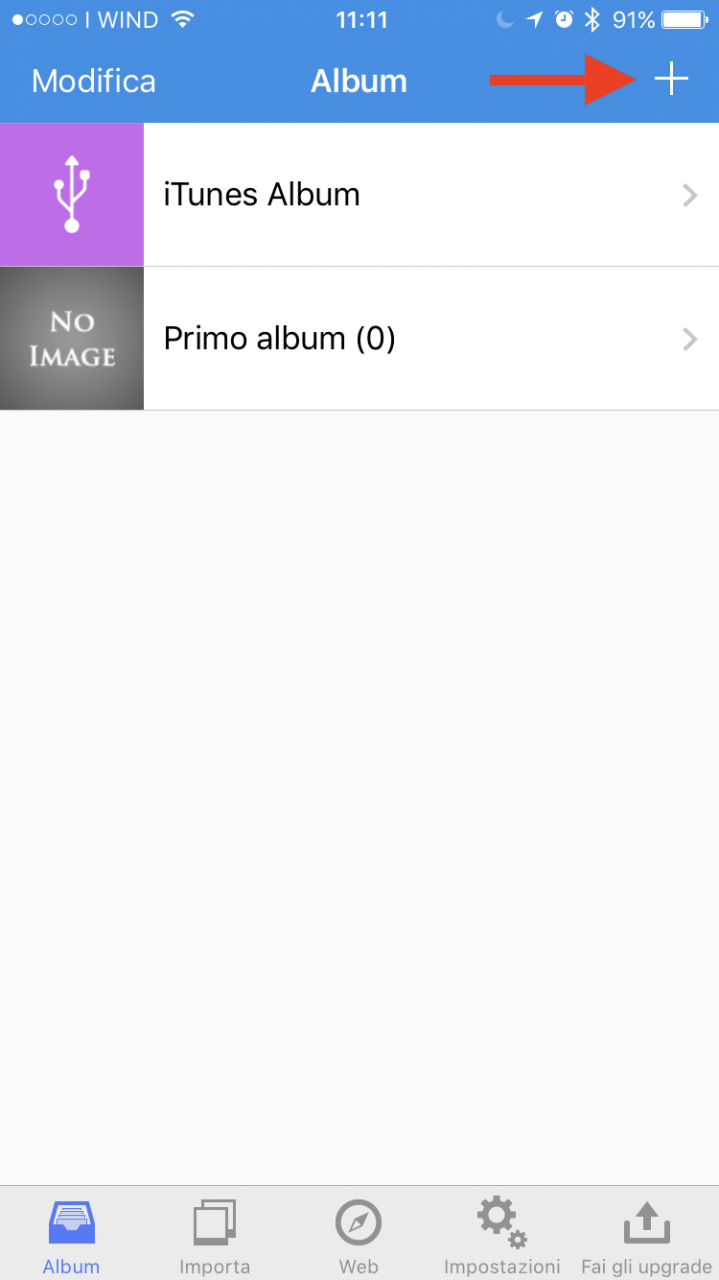The image size is (719, 1280).
Task: Open Primo album (0)
Action: [359, 339]
